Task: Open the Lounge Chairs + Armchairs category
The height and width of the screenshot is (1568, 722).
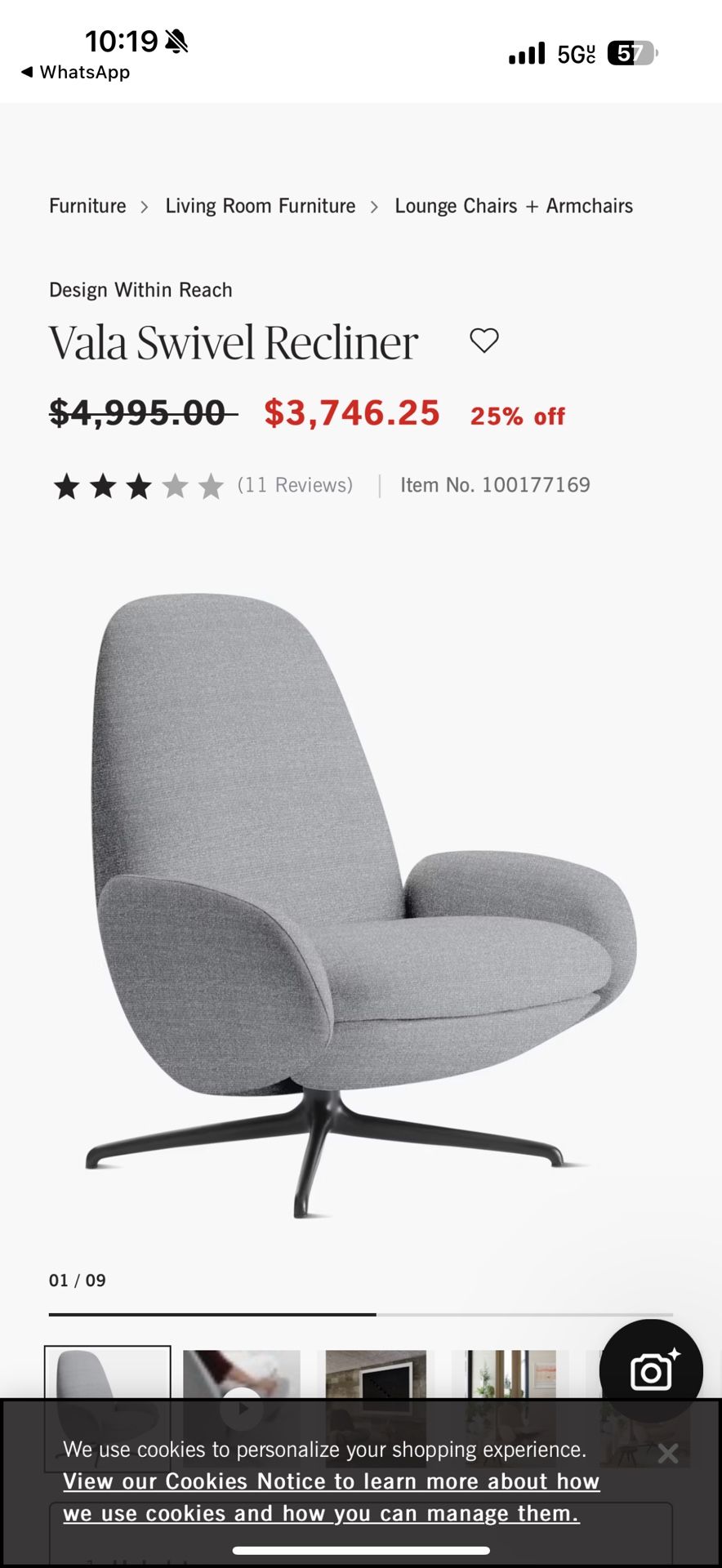Action: point(514,206)
